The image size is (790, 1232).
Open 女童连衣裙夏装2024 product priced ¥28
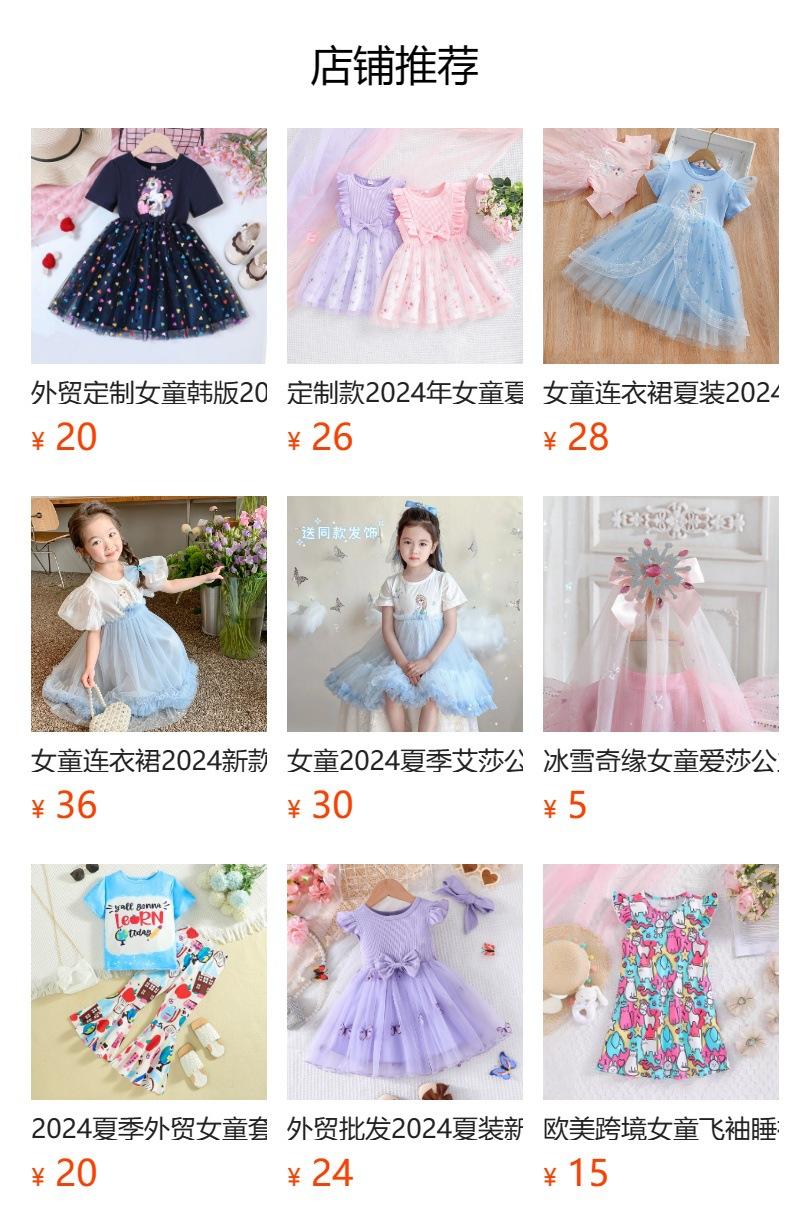[661, 292]
